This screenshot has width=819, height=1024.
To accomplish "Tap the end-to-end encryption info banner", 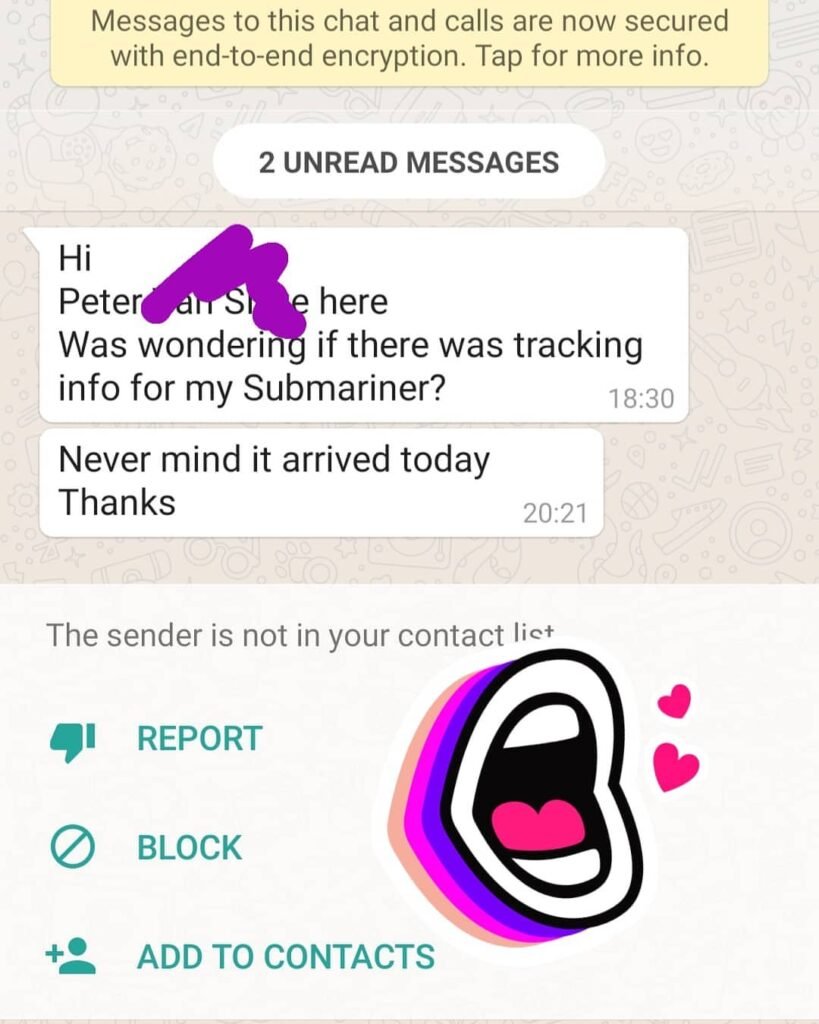I will [409, 39].
